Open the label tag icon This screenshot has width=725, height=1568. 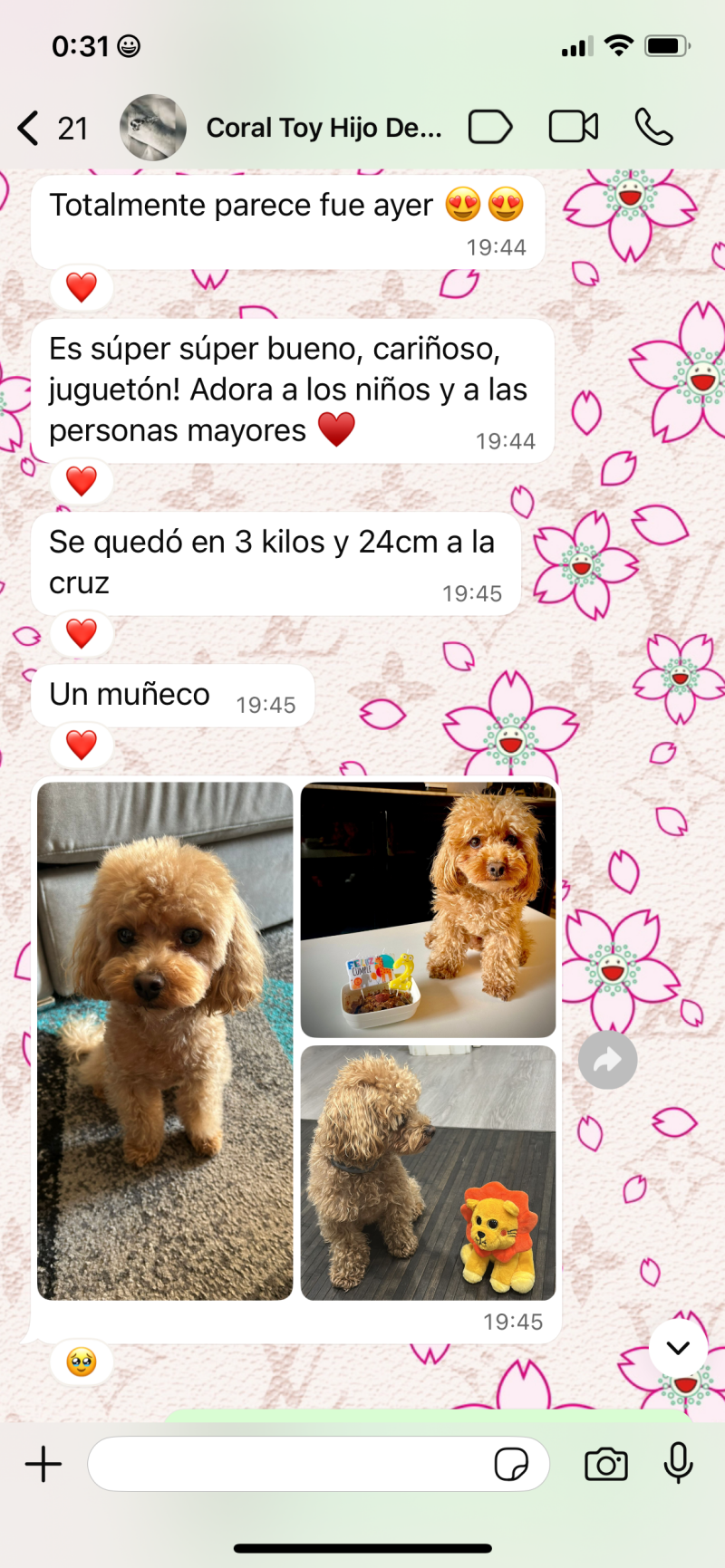click(490, 128)
